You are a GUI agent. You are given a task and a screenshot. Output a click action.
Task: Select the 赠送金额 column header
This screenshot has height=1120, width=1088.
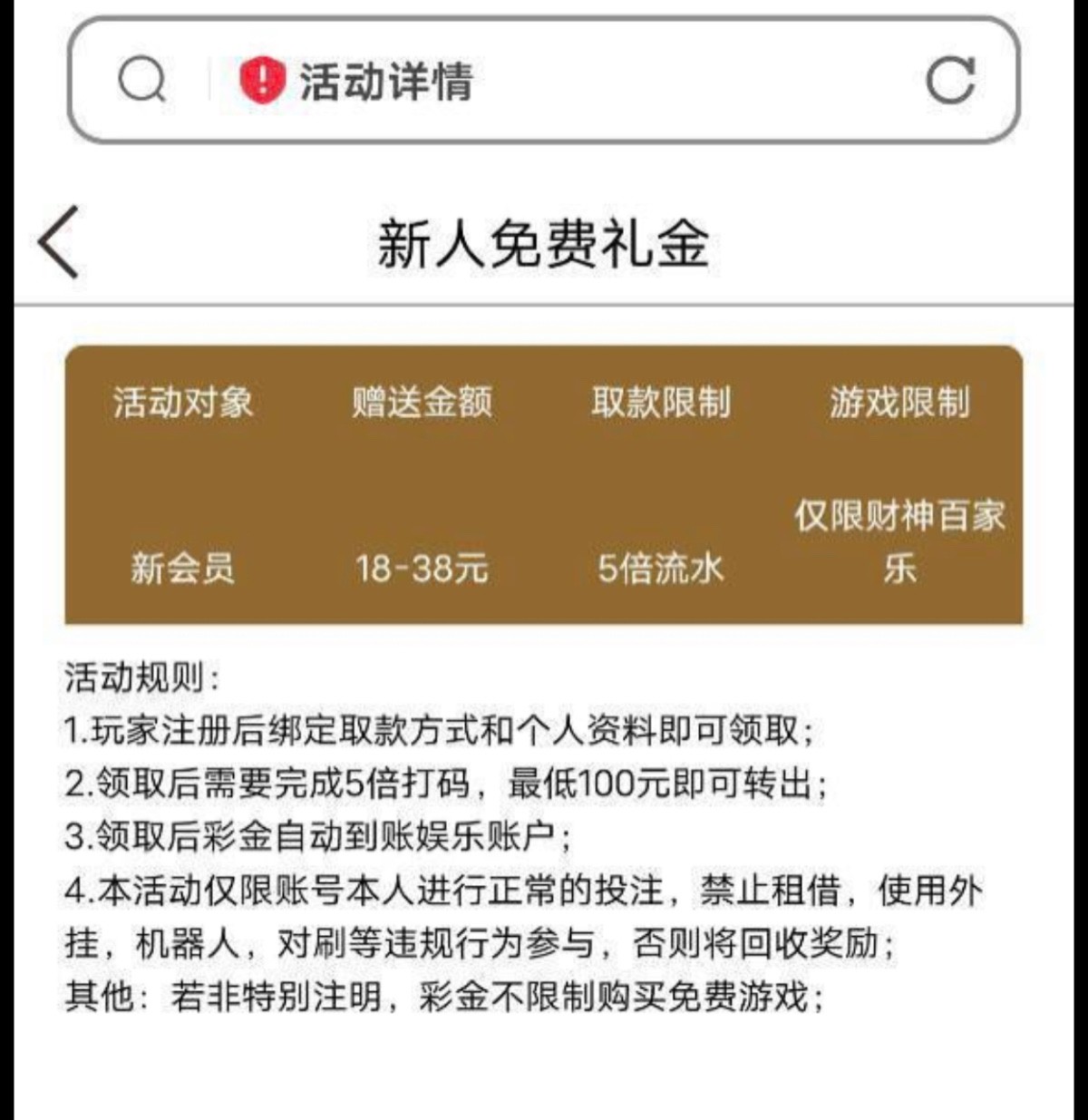[421, 401]
